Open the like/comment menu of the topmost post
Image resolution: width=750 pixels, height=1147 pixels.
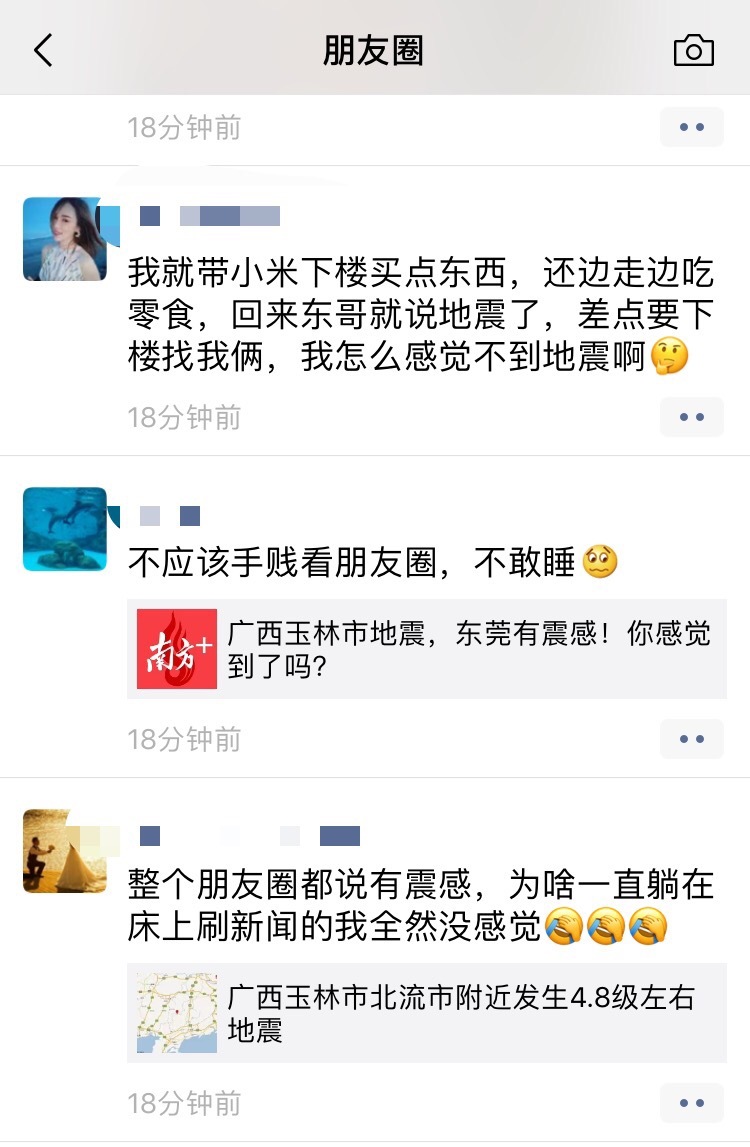point(691,128)
